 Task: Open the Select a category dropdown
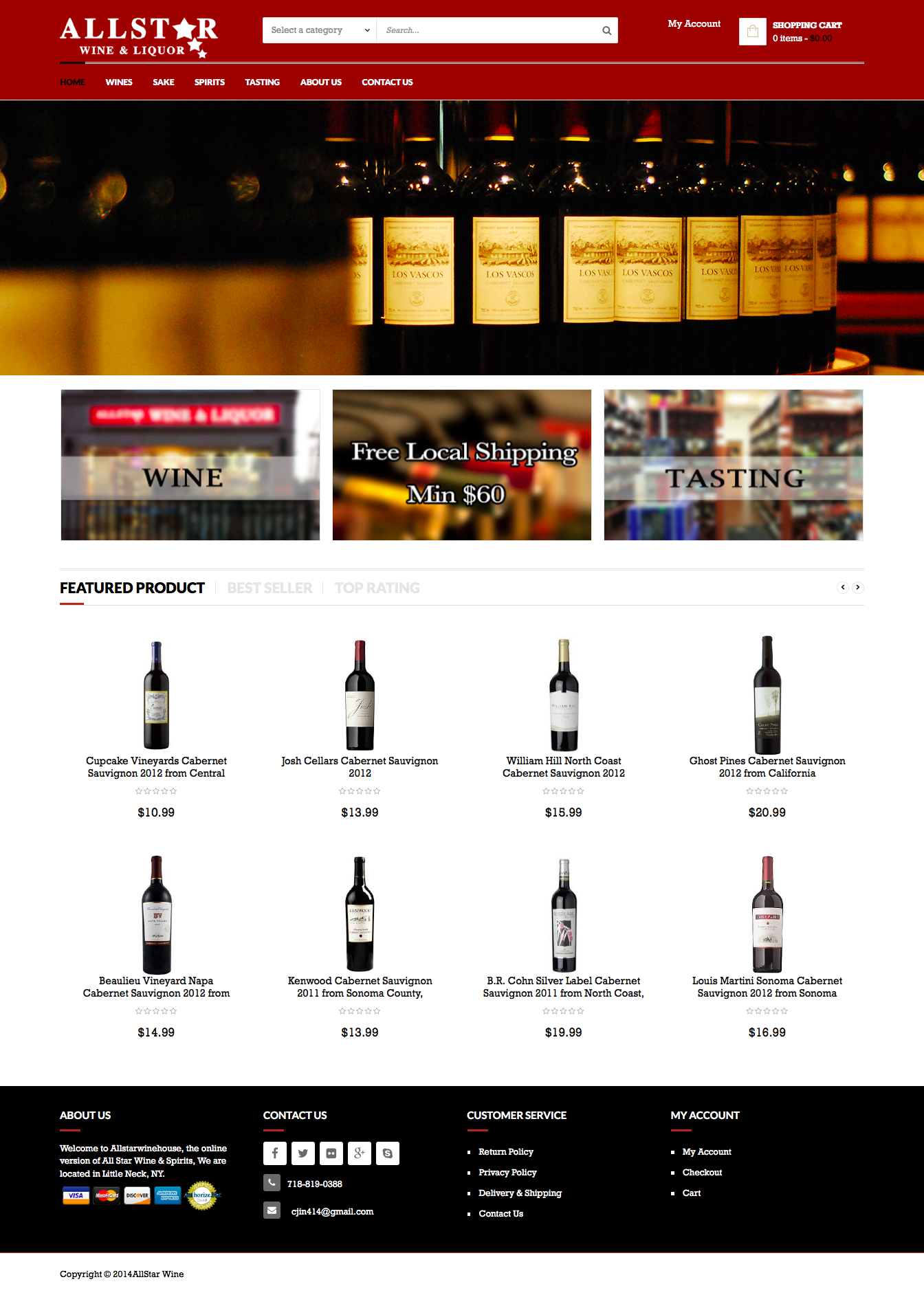coord(320,30)
